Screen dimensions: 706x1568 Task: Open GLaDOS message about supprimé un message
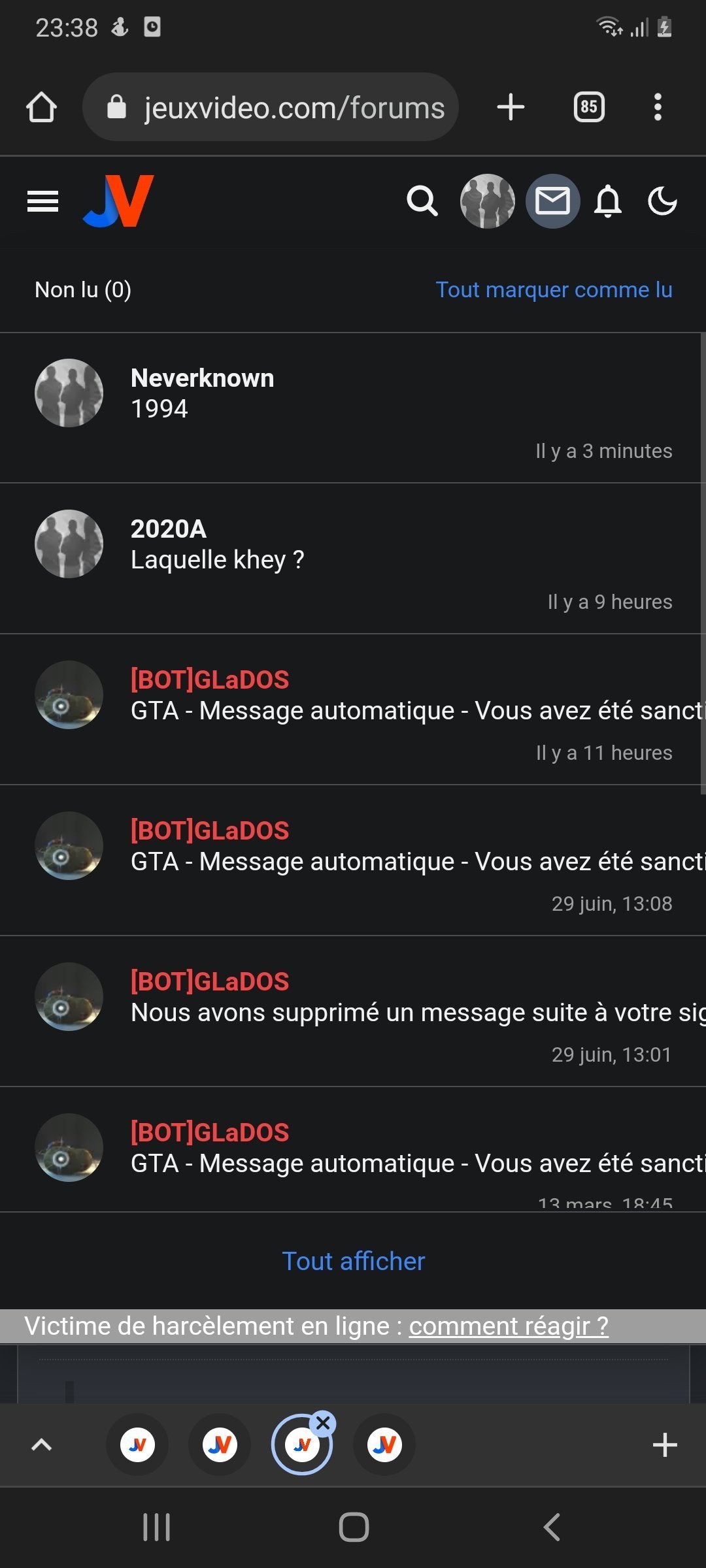point(353,1012)
